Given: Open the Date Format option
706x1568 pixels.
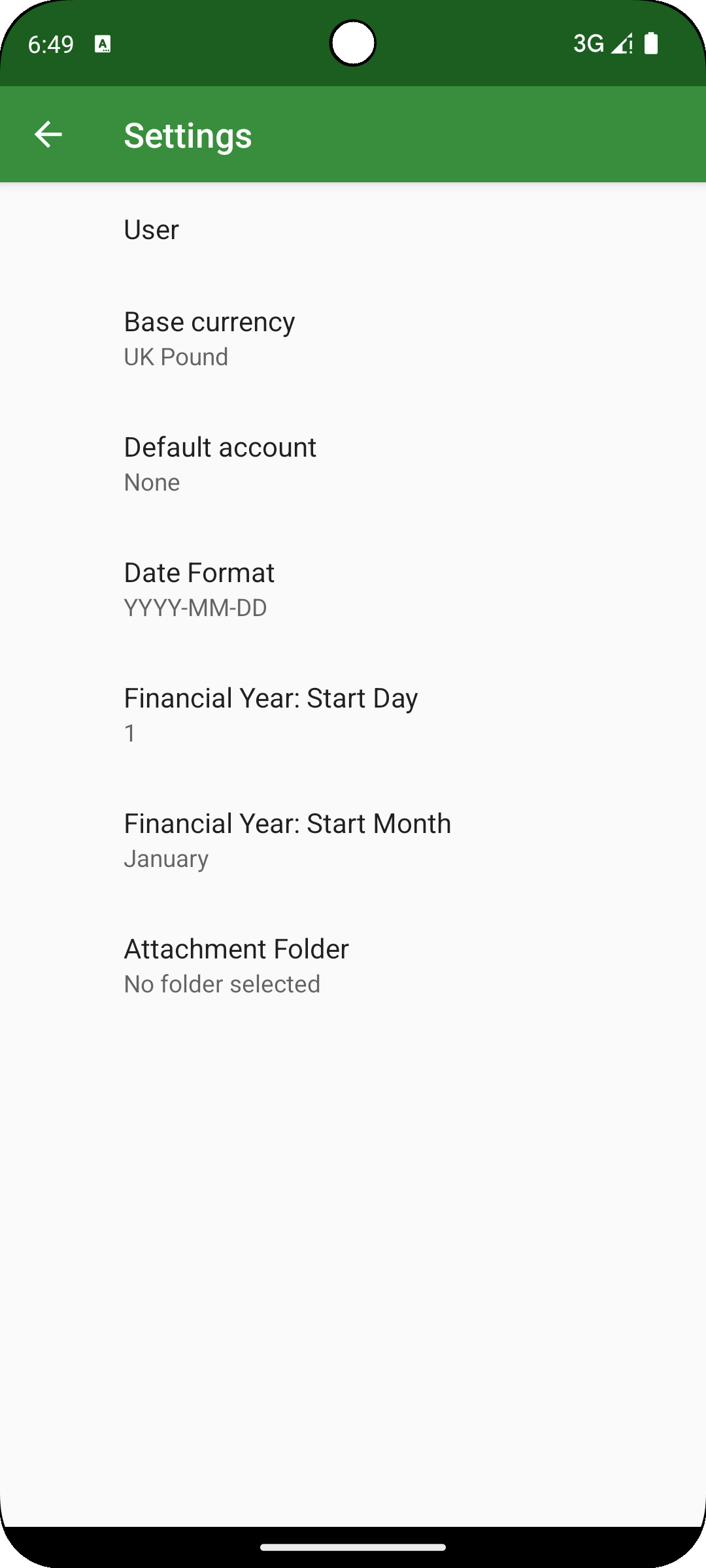Looking at the screenshot, I should pyautogui.click(x=199, y=589).
